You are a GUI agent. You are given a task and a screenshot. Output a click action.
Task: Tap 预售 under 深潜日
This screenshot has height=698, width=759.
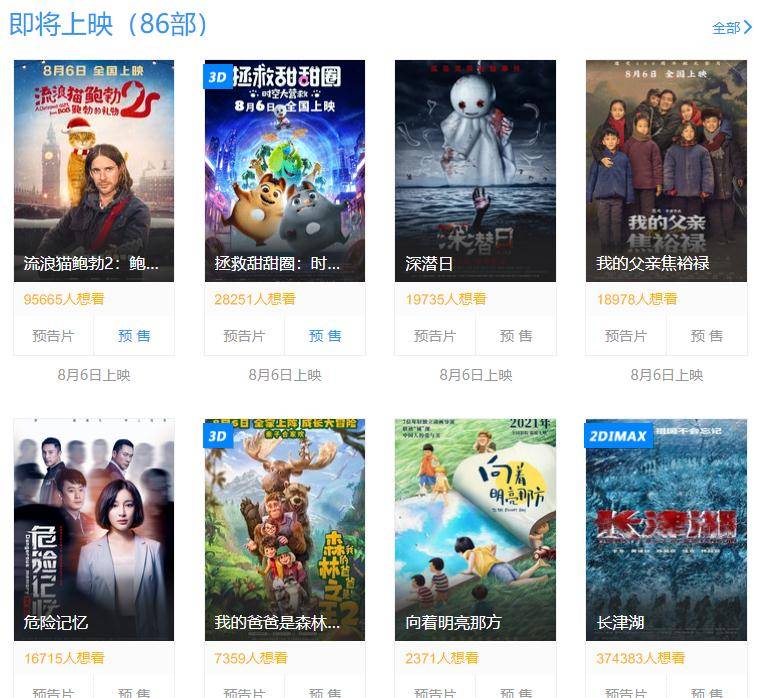click(516, 336)
